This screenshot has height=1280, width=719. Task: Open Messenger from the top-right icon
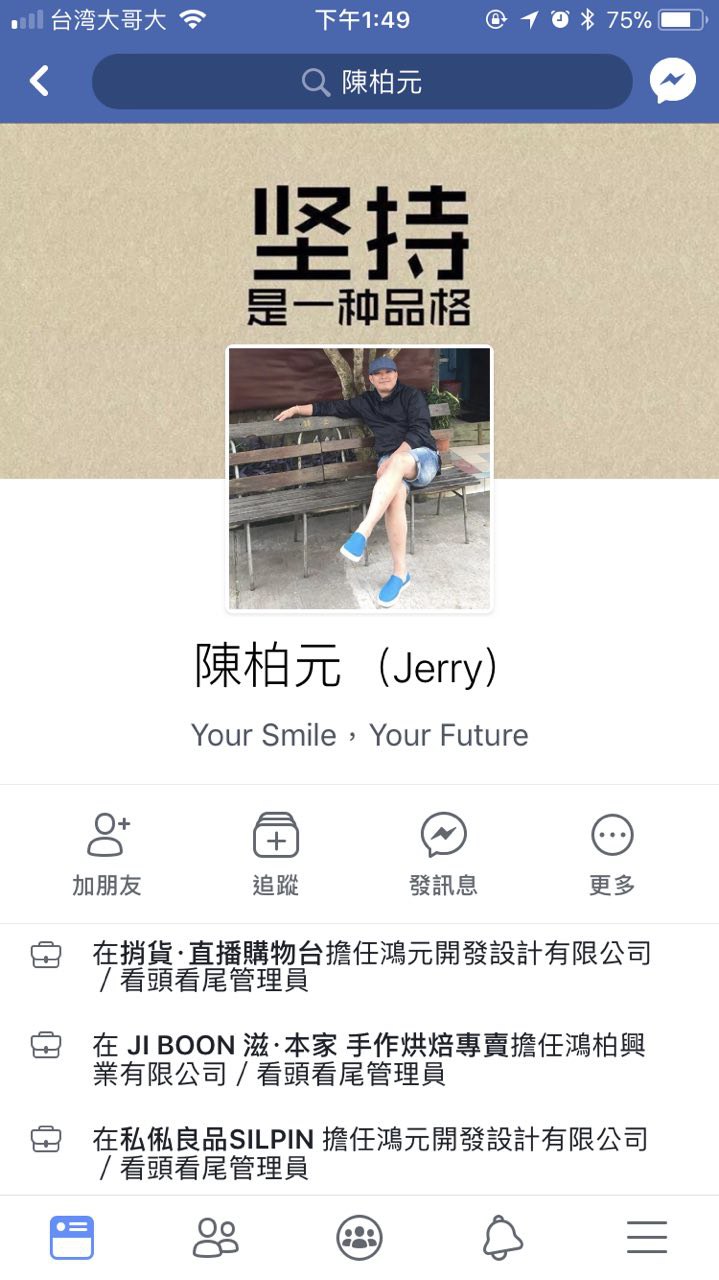click(672, 81)
